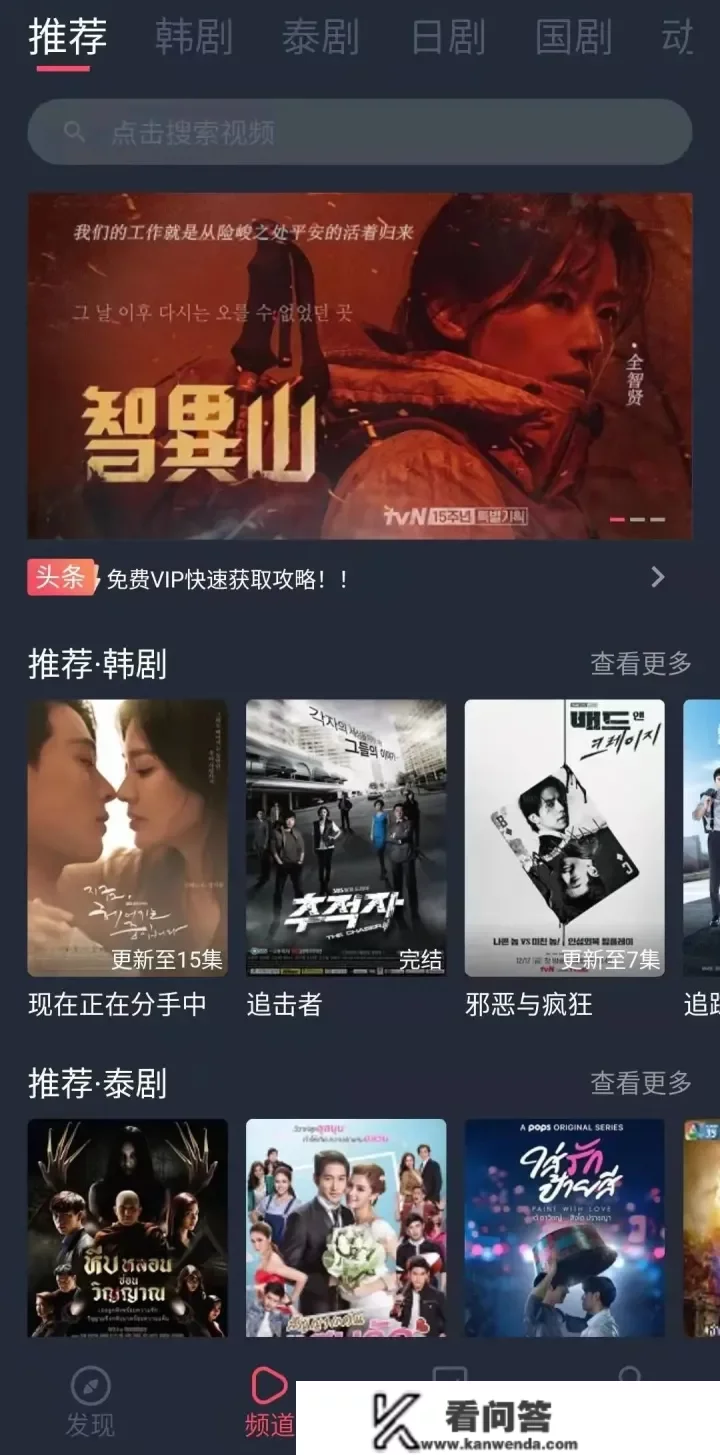Image resolution: width=720 pixels, height=1455 pixels.
Task: Switch to the 国剧 tab
Action: (x=573, y=38)
